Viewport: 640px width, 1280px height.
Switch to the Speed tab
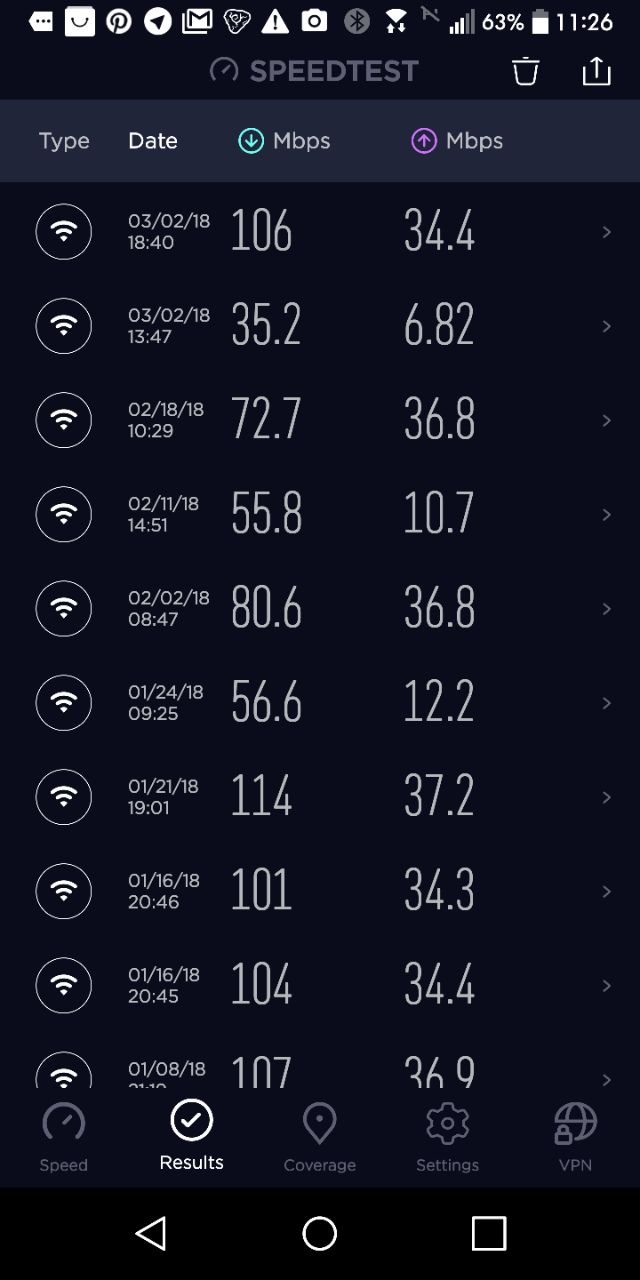pos(64,1138)
